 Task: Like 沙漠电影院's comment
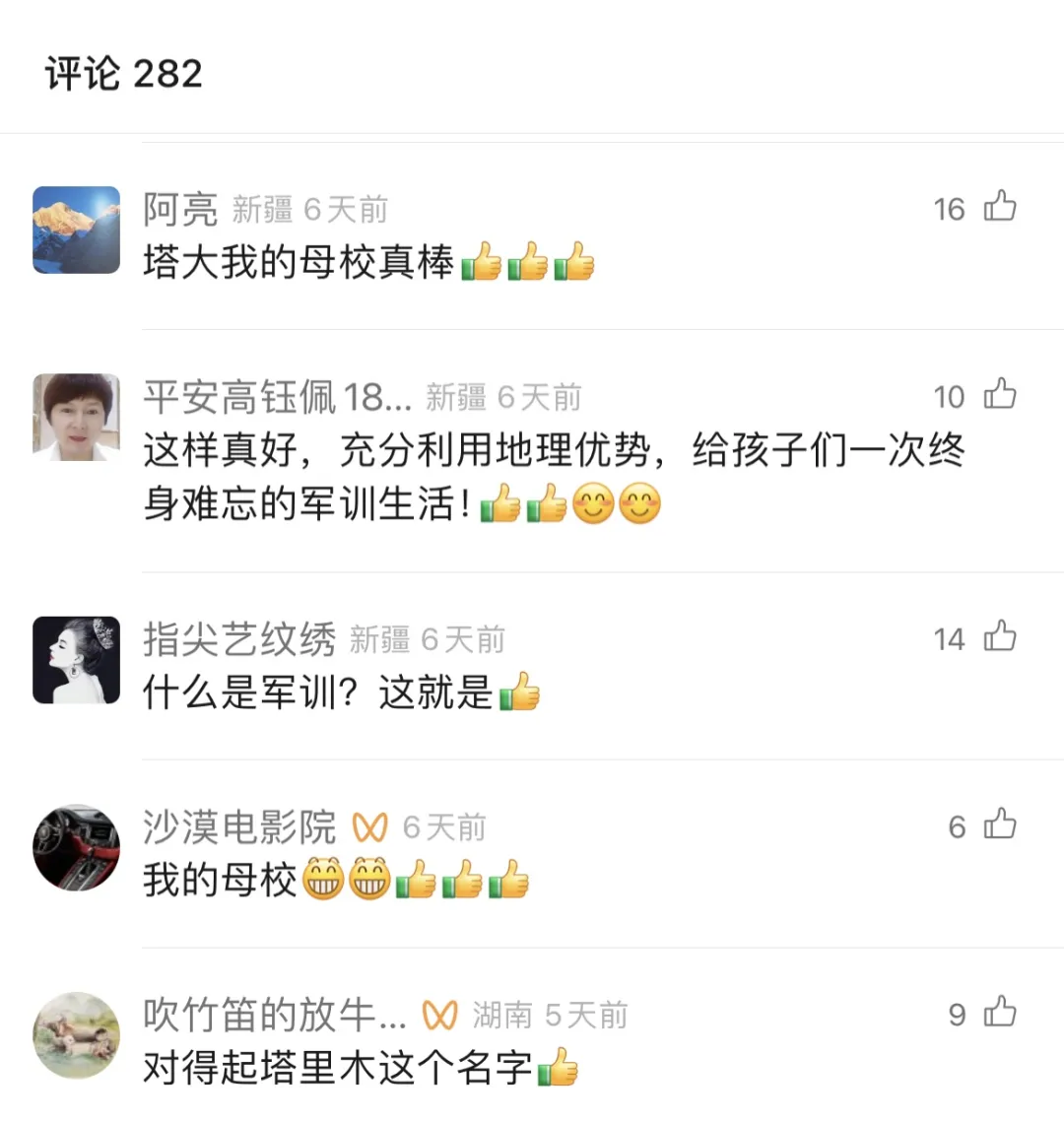point(1000,825)
